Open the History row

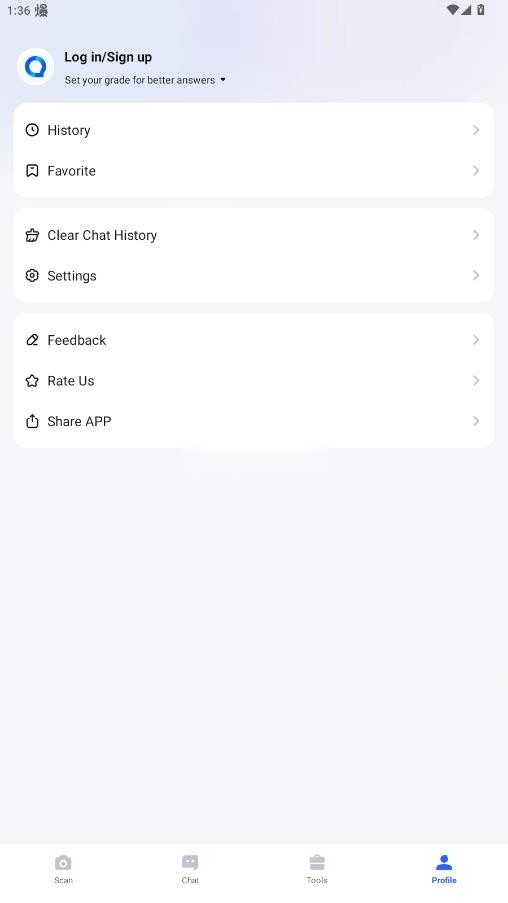tap(254, 130)
